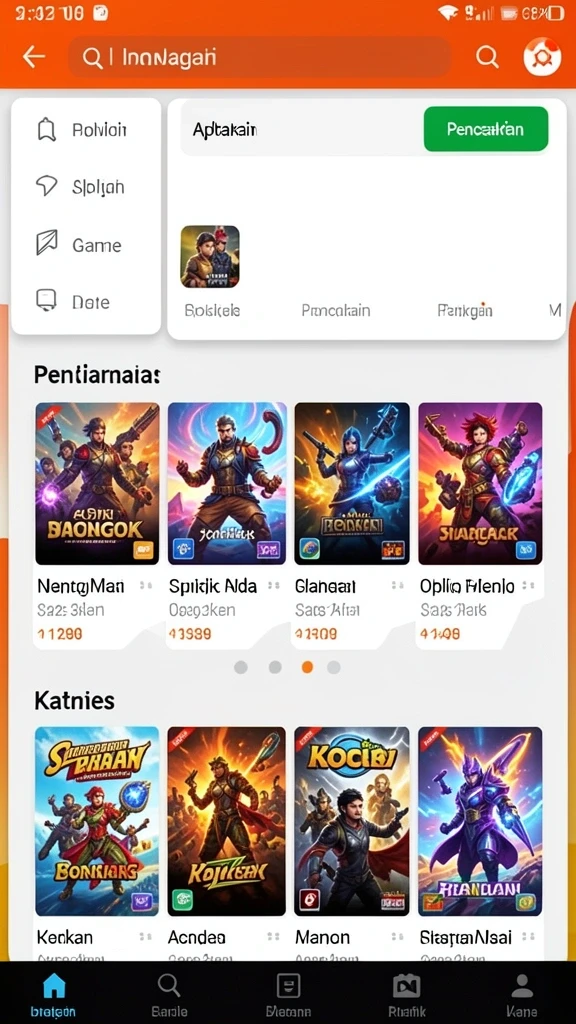Open the Baongok game card

[x=97, y=483]
